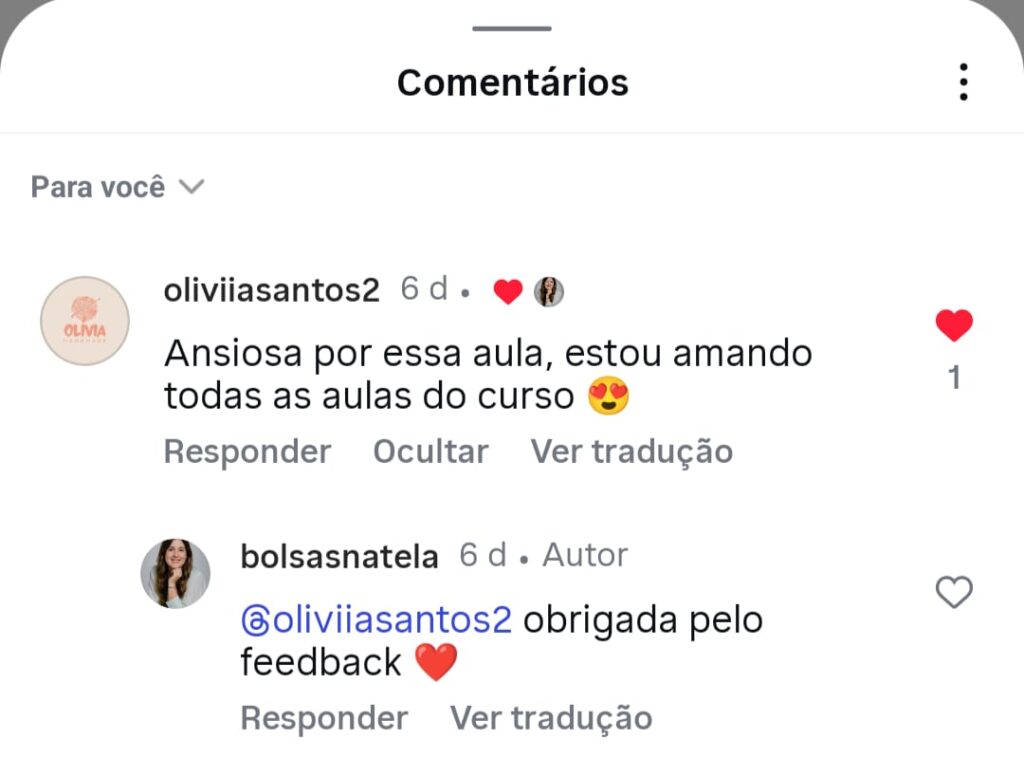Open bolsasnatela's profile picture

point(176,574)
